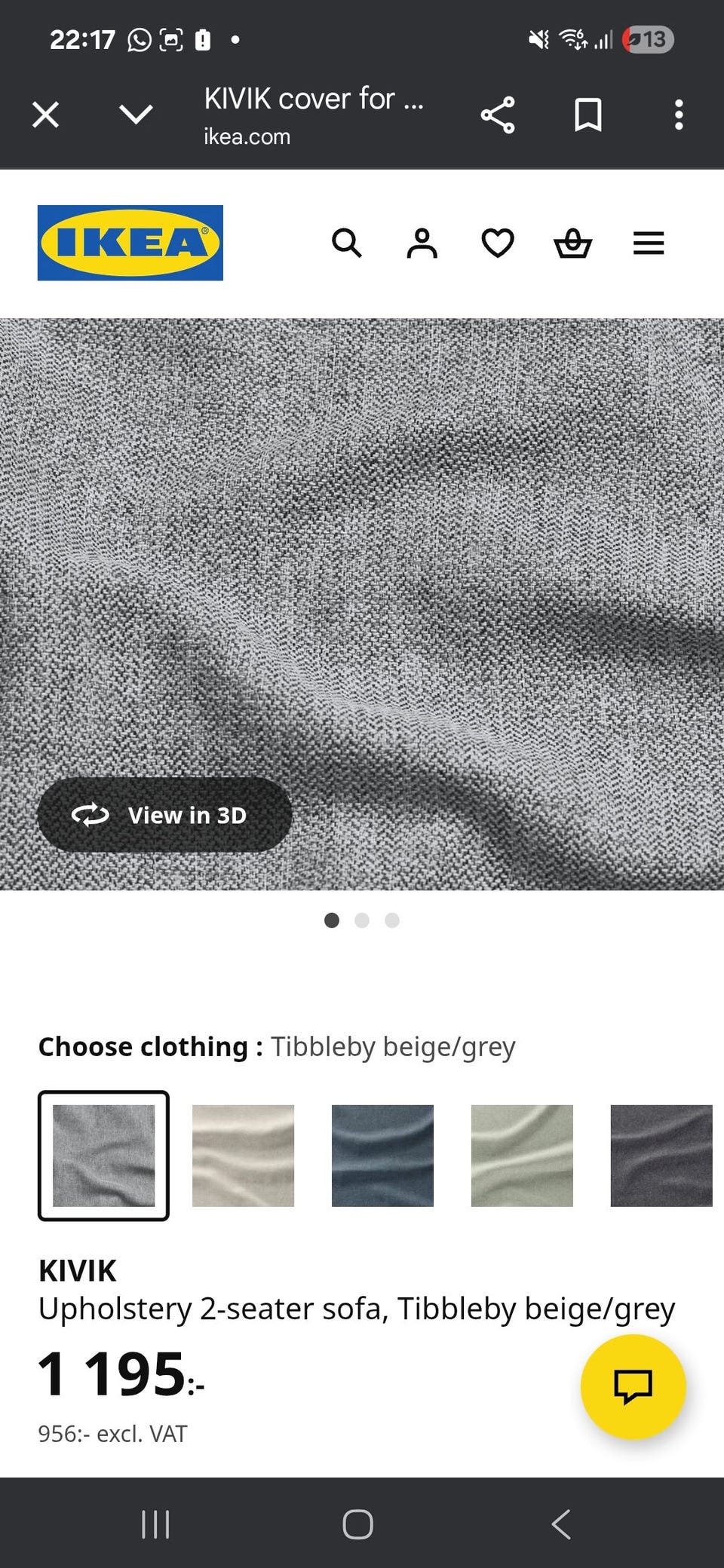724x1568 pixels.
Task: Choose the dark grey fabric swatch
Action: coord(661,1156)
